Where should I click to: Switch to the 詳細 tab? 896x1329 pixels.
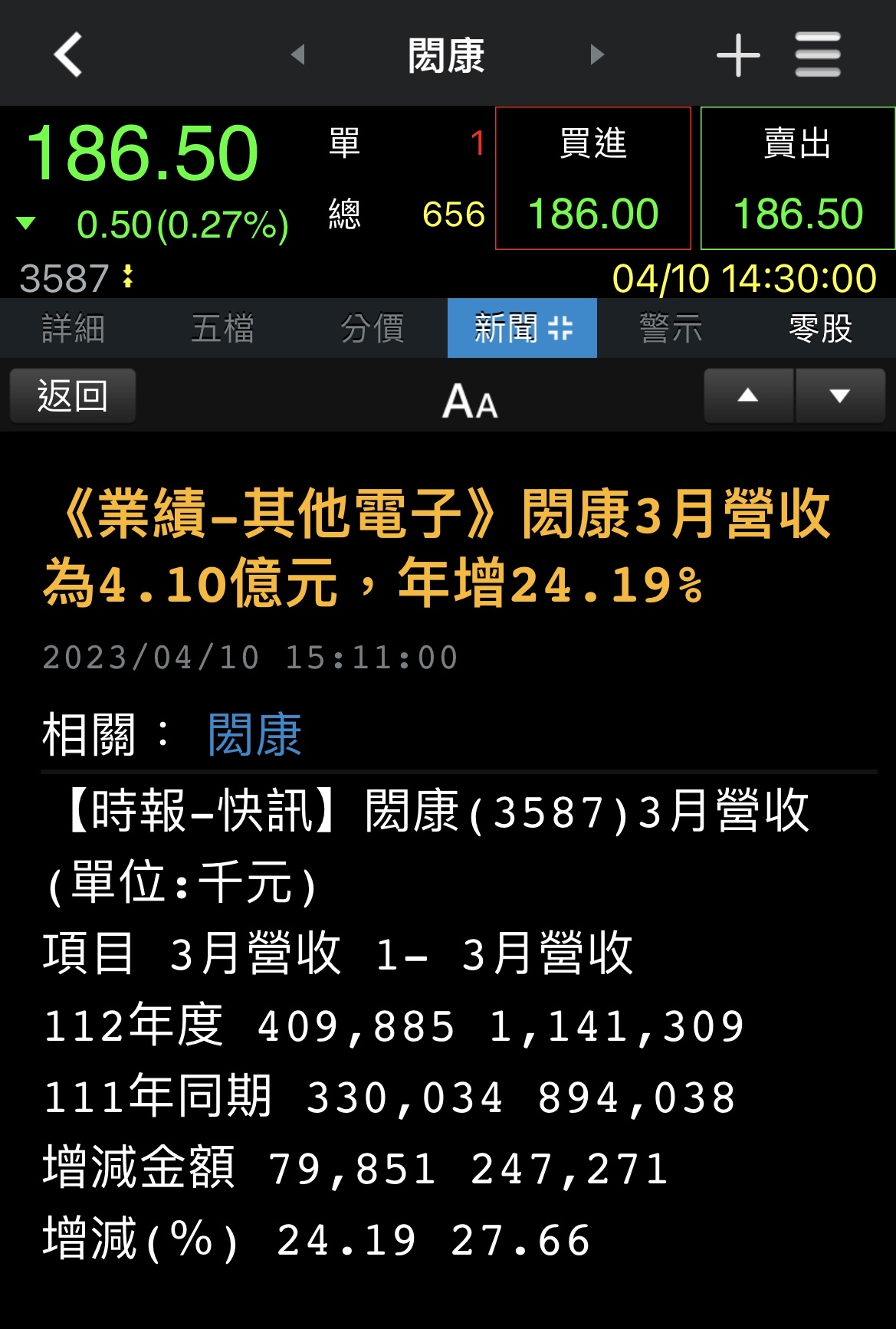click(x=74, y=329)
